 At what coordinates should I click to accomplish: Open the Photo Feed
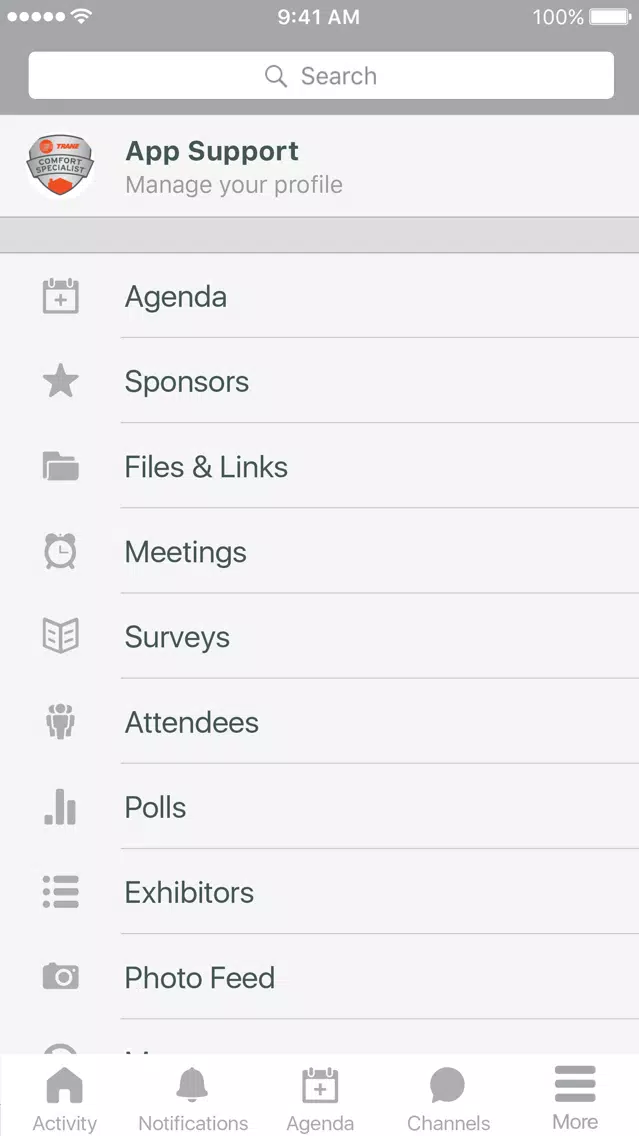coord(320,977)
